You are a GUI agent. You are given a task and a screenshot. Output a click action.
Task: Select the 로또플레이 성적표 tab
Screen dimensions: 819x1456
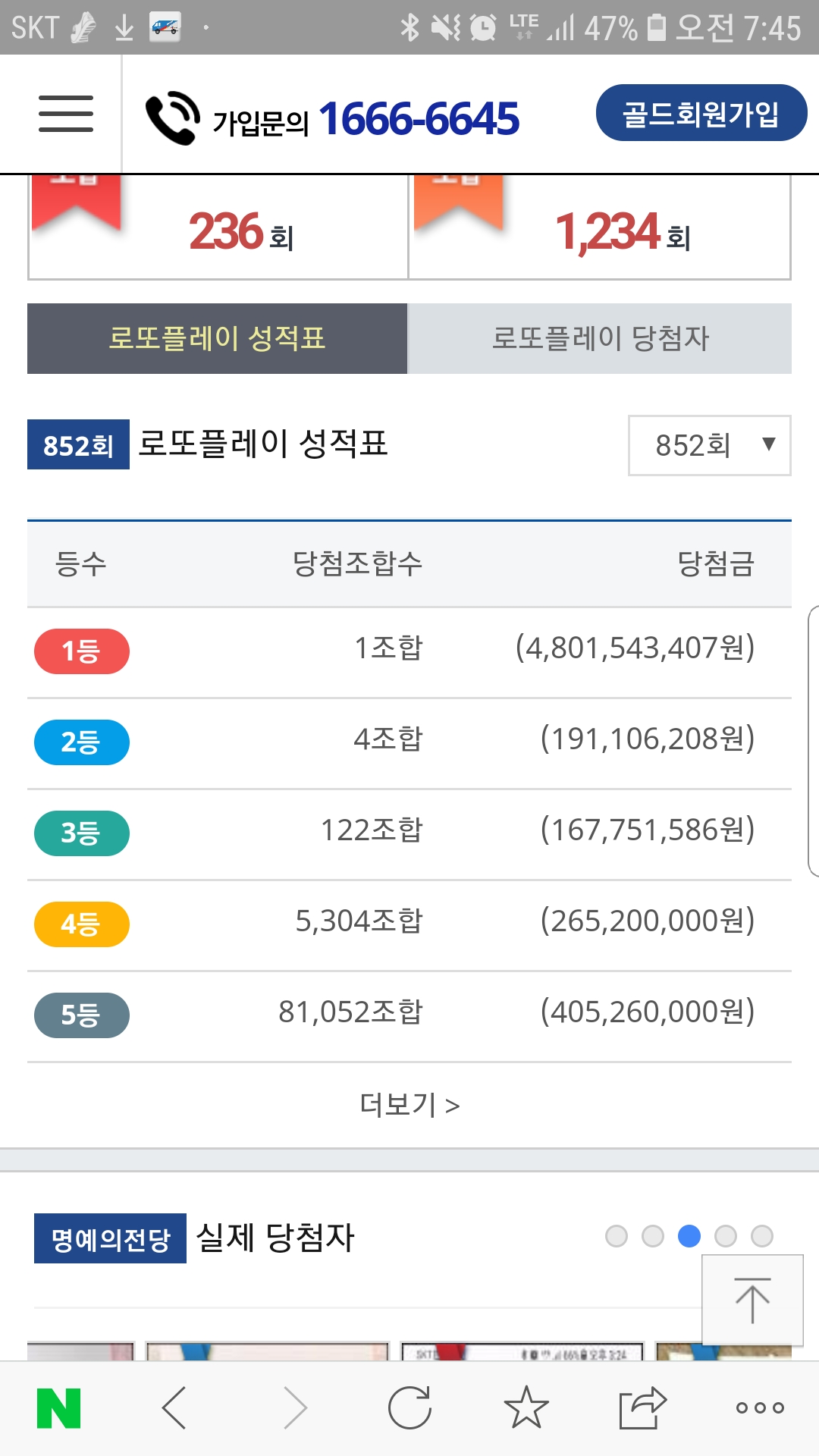(x=217, y=338)
